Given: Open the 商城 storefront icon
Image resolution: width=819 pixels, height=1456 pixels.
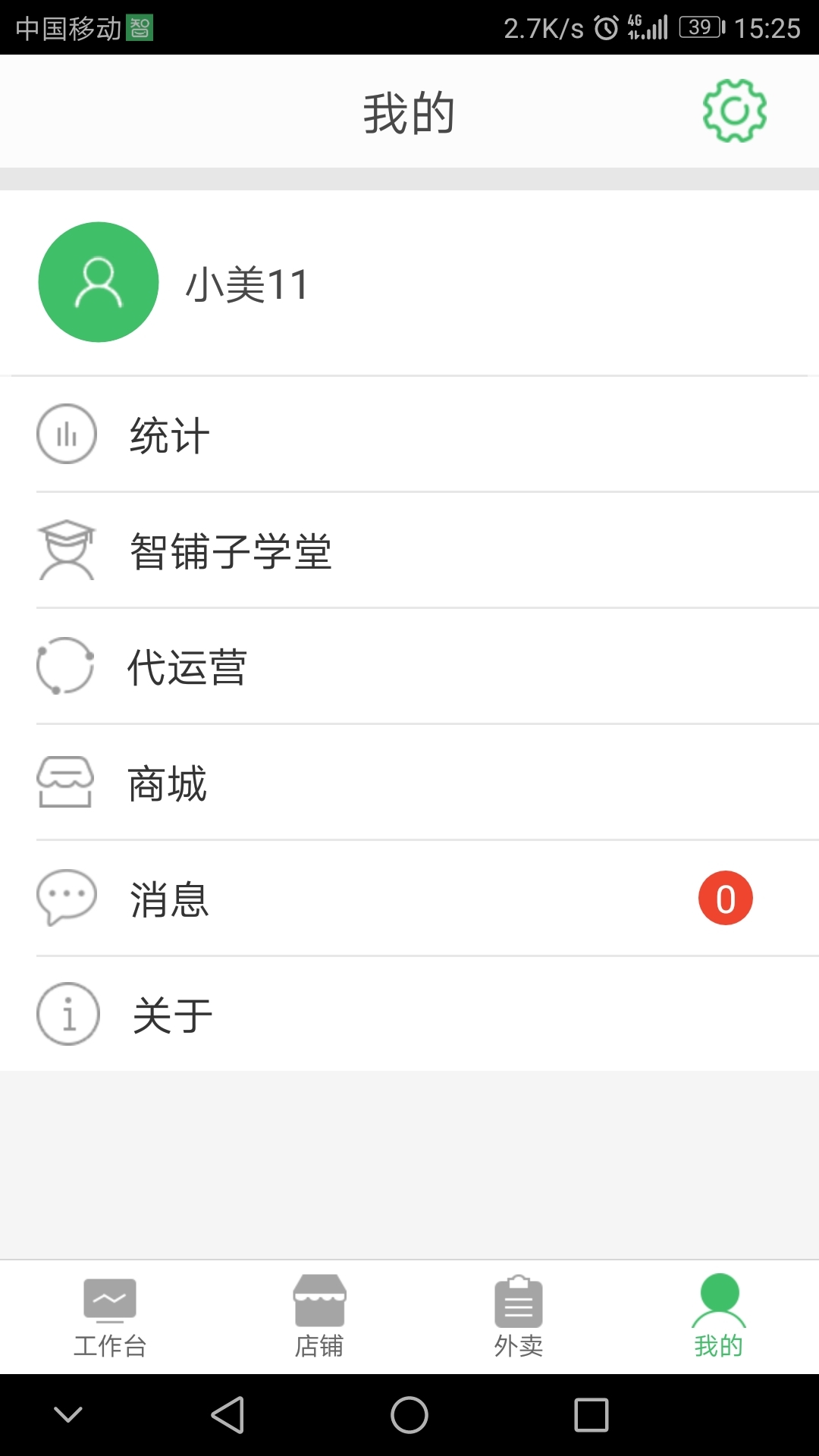Looking at the screenshot, I should 67,783.
